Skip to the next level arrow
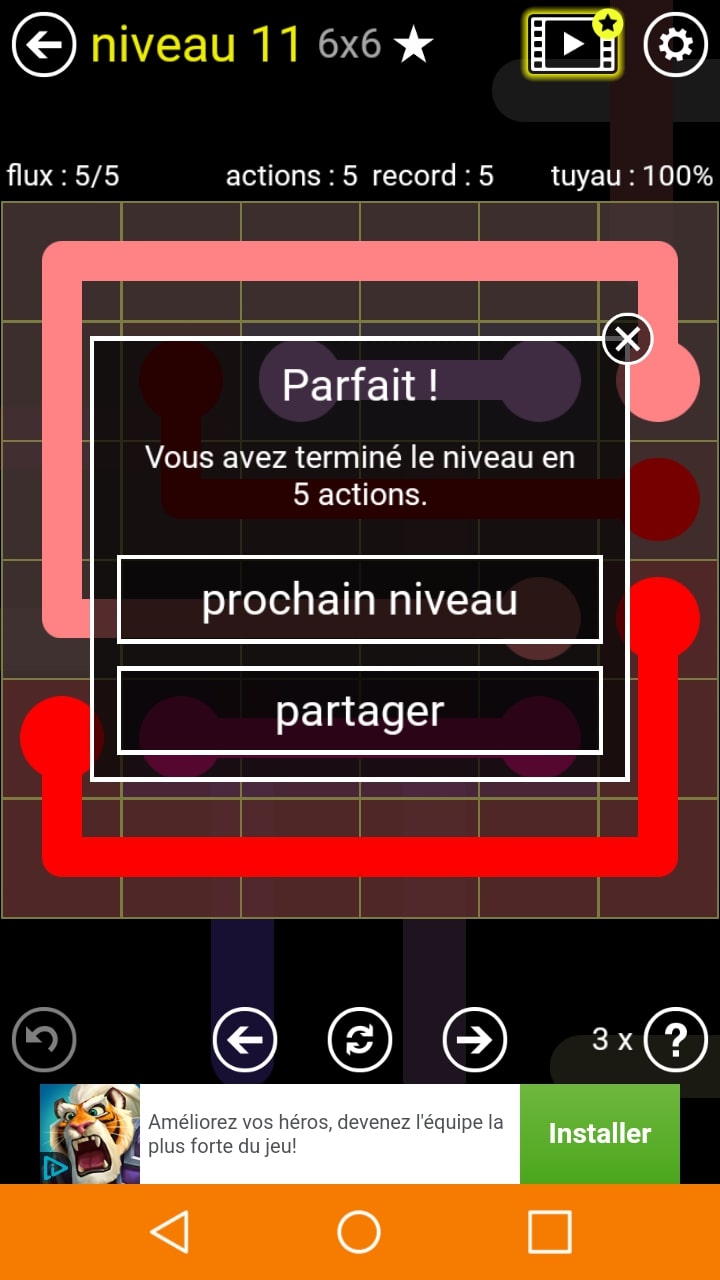The image size is (720, 1280). (475, 1040)
